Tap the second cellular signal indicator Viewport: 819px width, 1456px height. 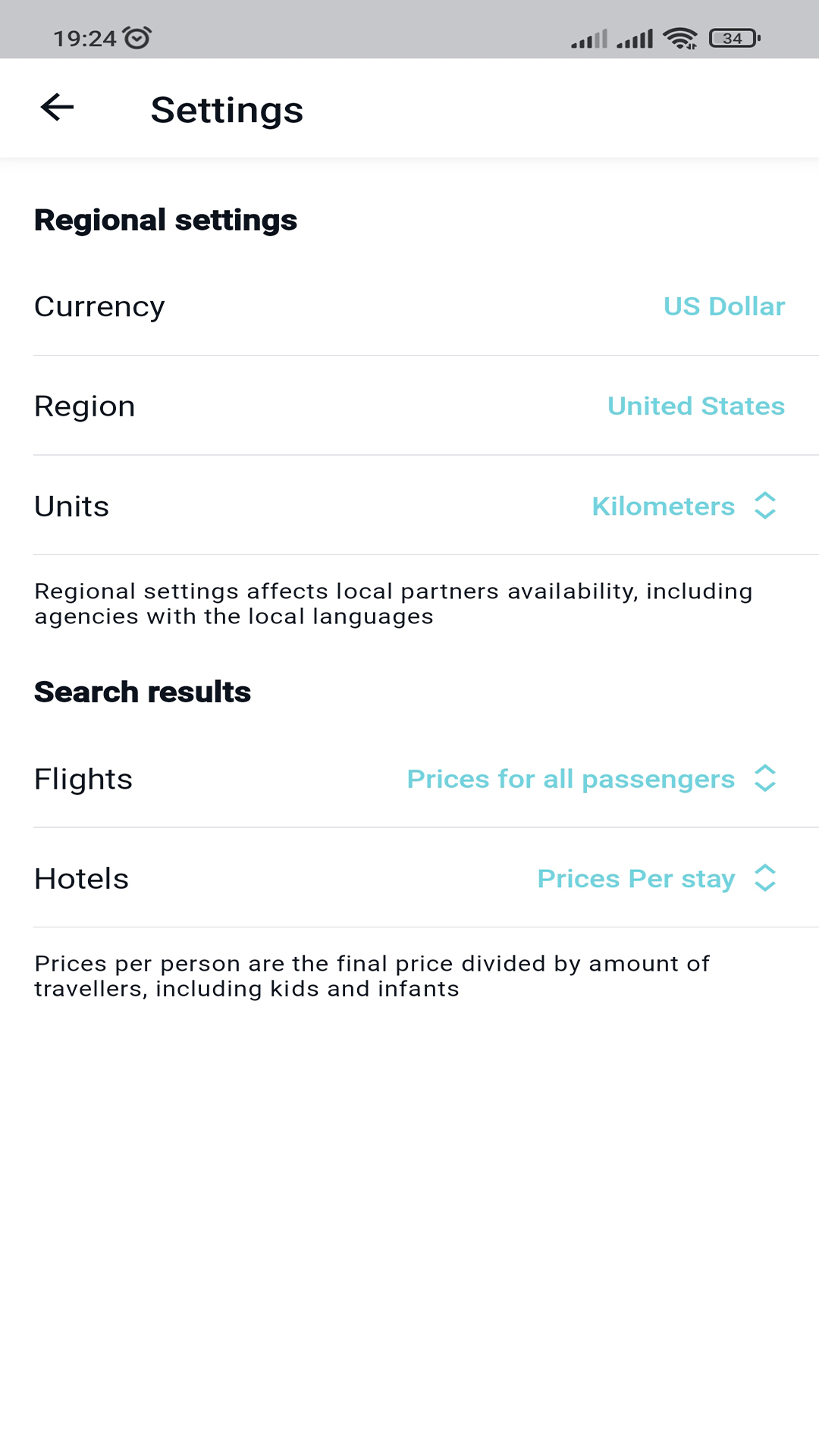tap(637, 38)
